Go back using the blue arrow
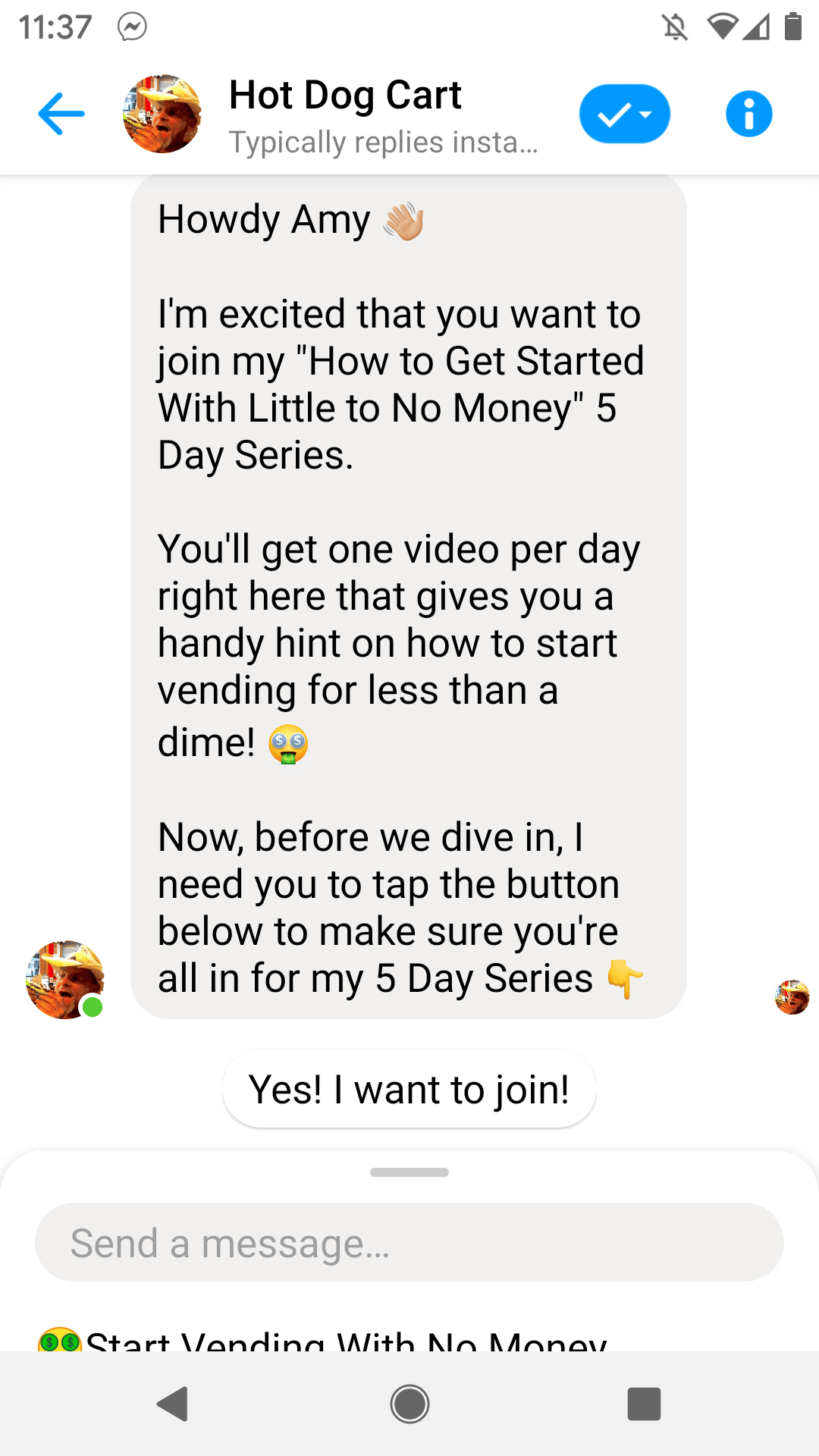The height and width of the screenshot is (1456, 819). pyautogui.click(x=61, y=114)
